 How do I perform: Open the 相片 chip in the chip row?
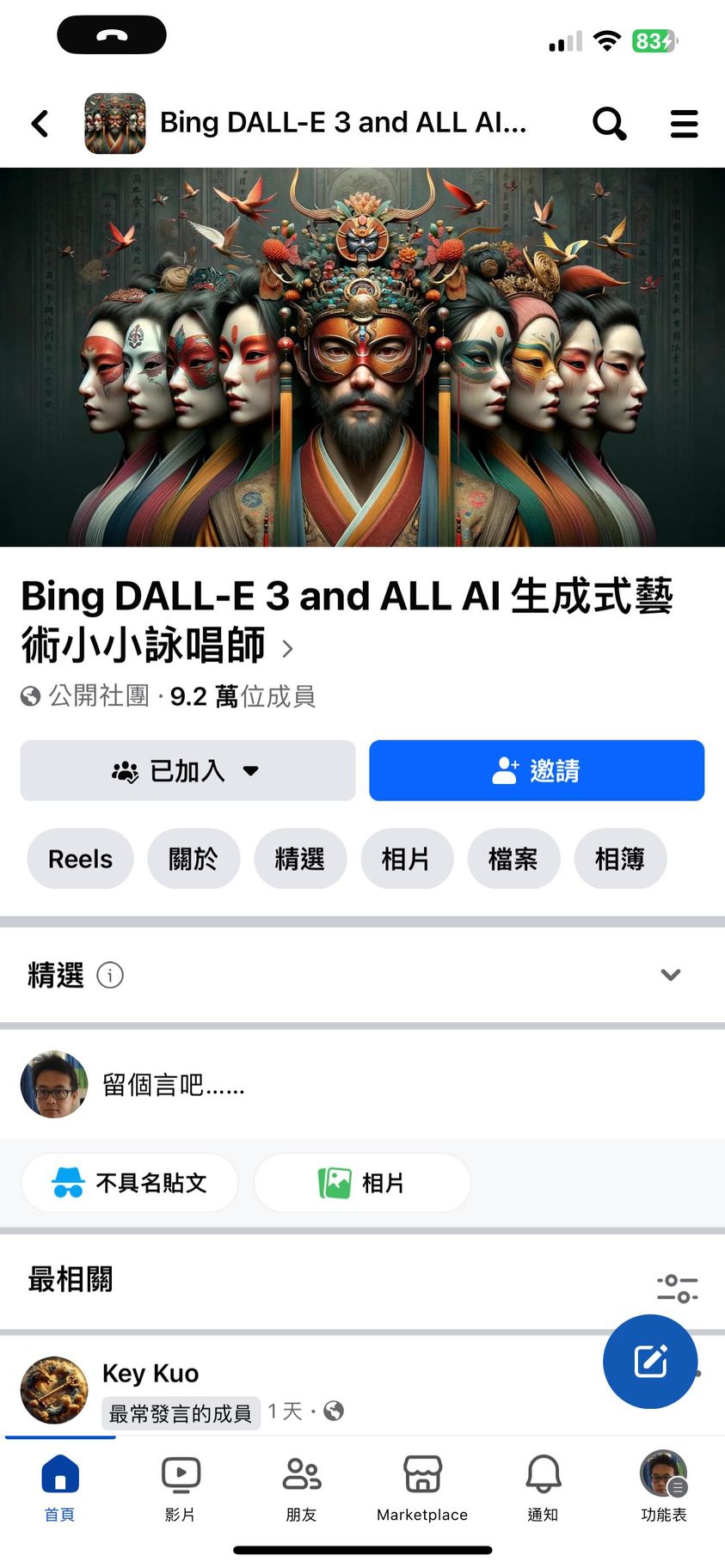406,859
